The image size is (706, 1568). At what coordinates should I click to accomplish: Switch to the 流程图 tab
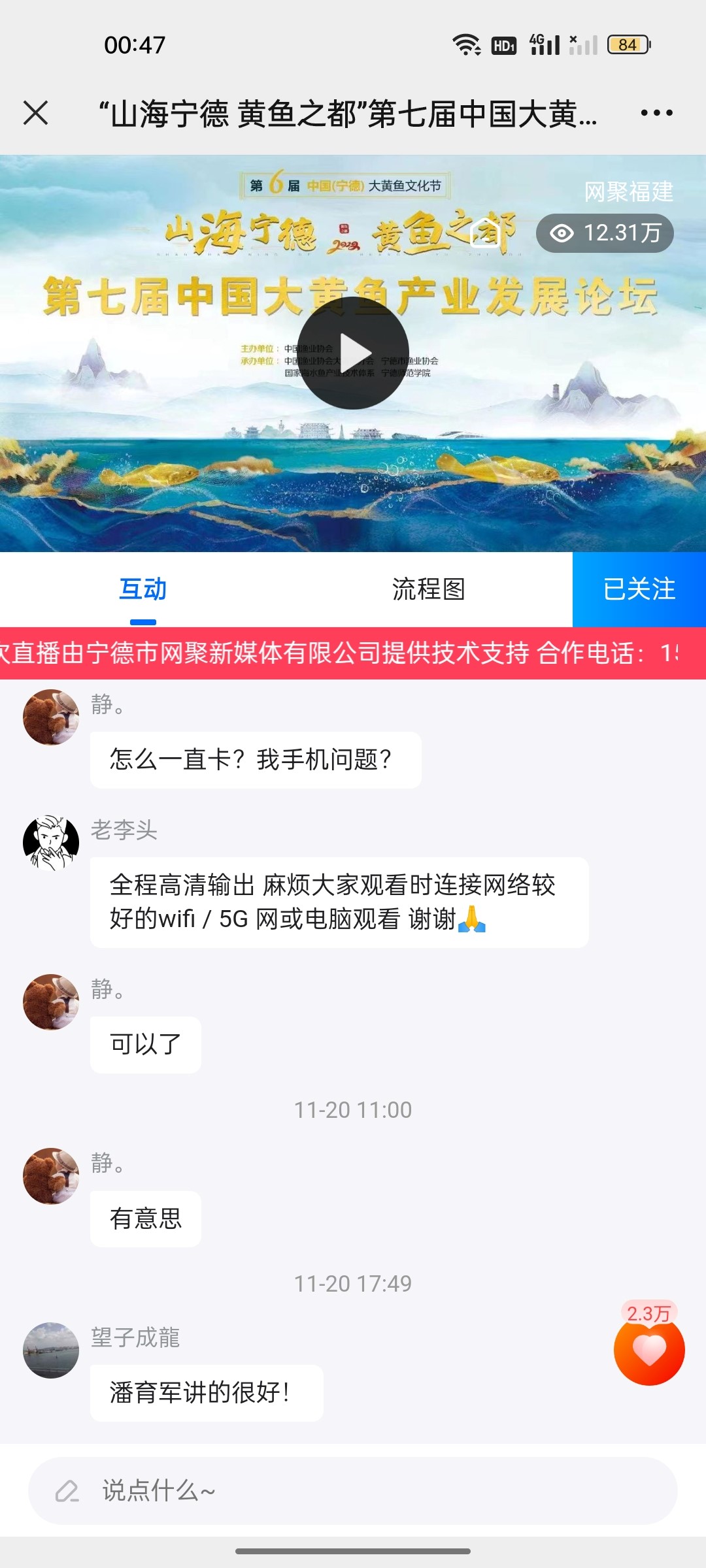point(428,589)
